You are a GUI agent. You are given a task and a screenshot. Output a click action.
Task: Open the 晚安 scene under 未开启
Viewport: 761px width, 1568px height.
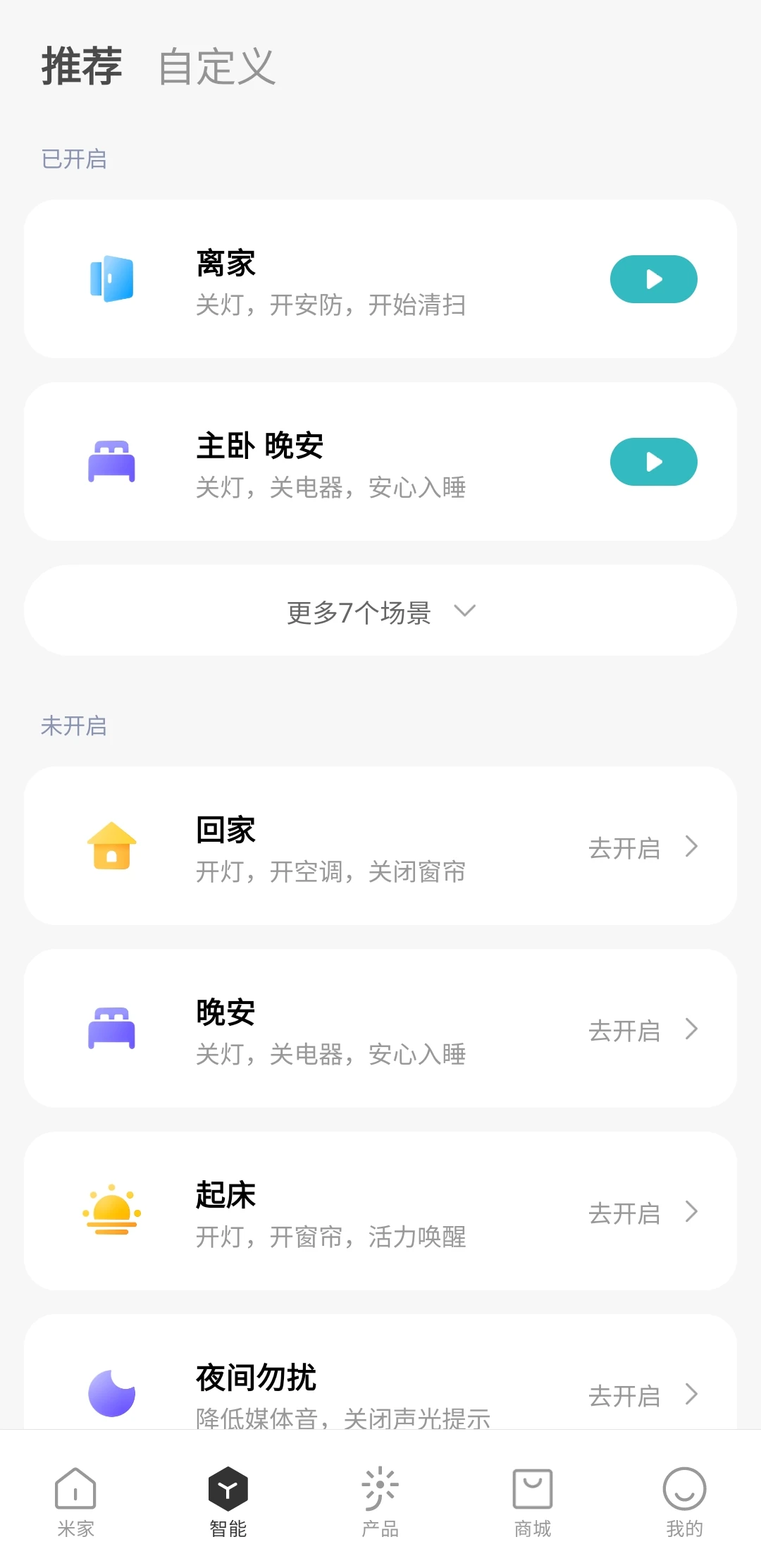380,1028
